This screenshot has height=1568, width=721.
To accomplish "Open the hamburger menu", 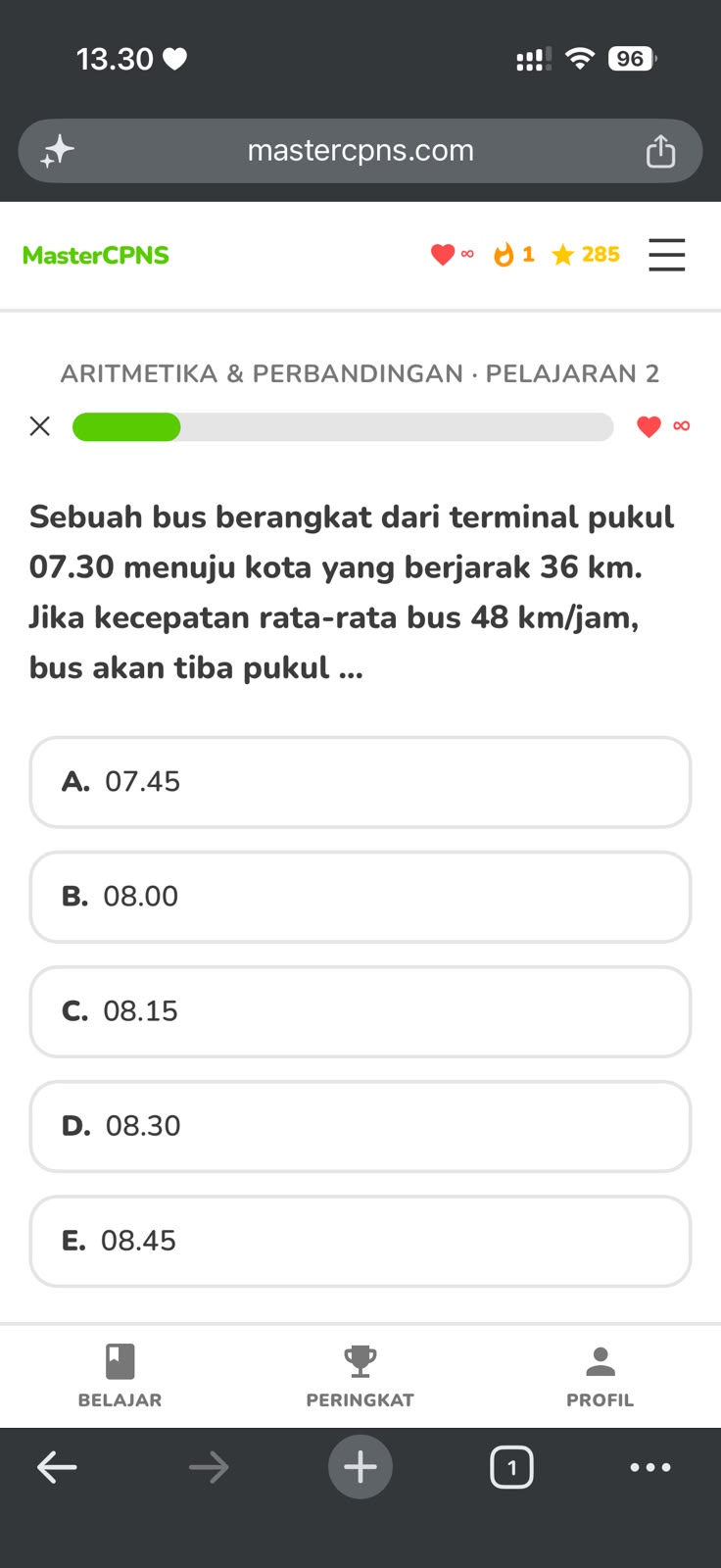I will pos(666,255).
